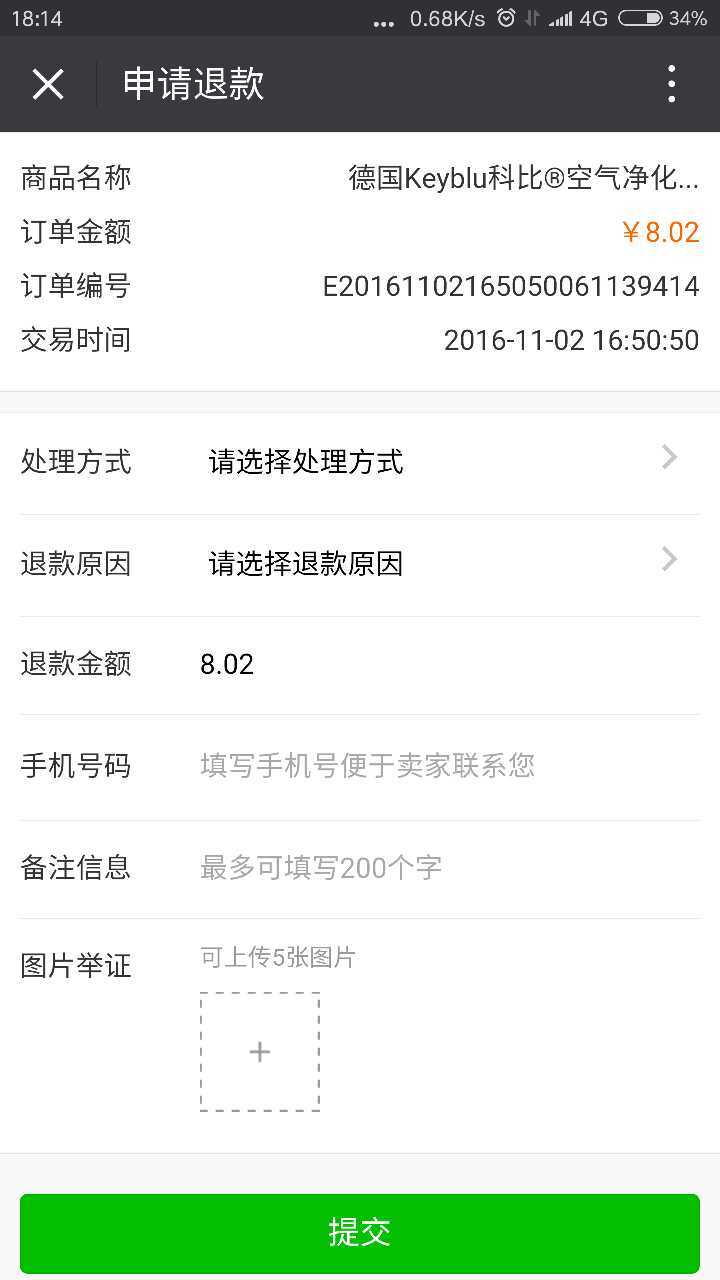720x1280 pixels.
Task: Add a photo with the plus box
Action: tap(260, 1052)
